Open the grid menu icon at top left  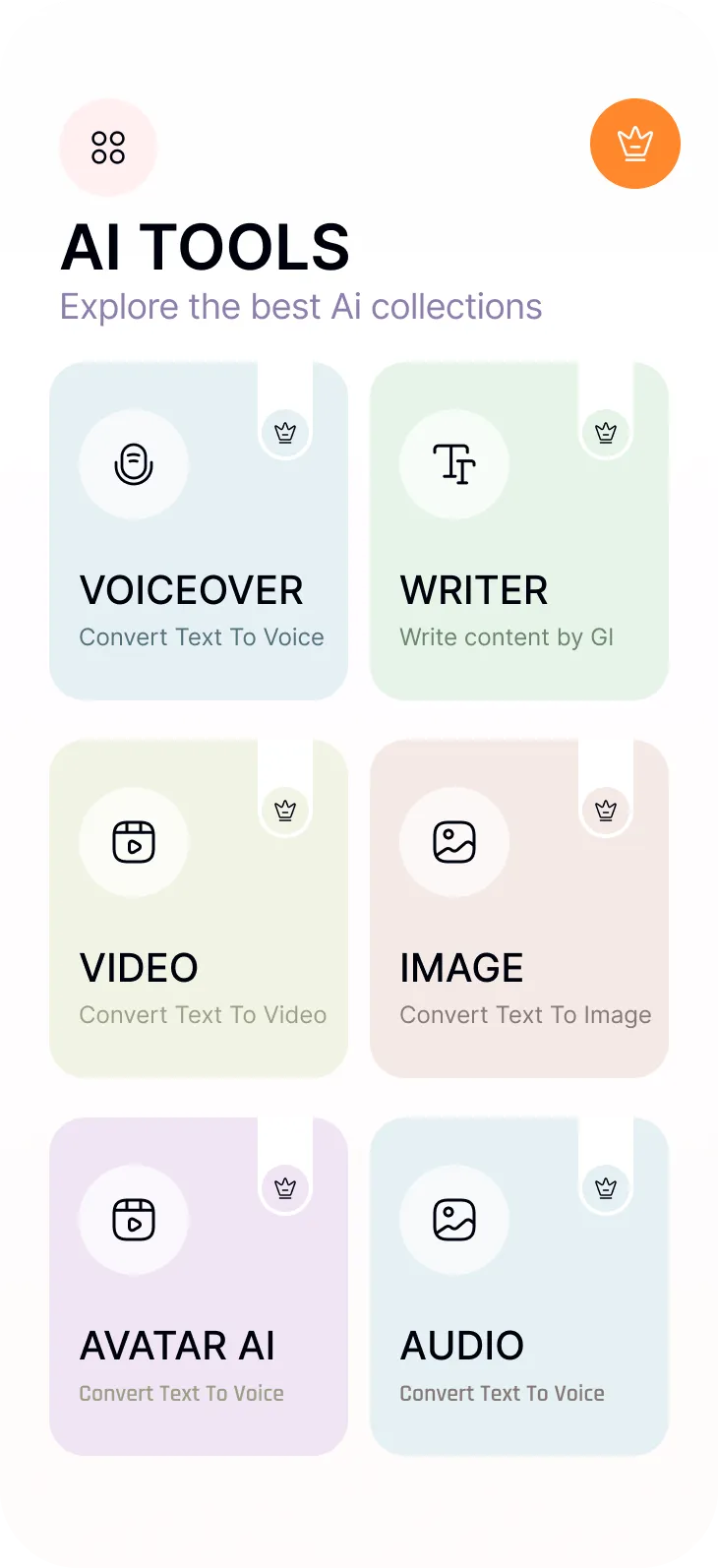click(108, 147)
